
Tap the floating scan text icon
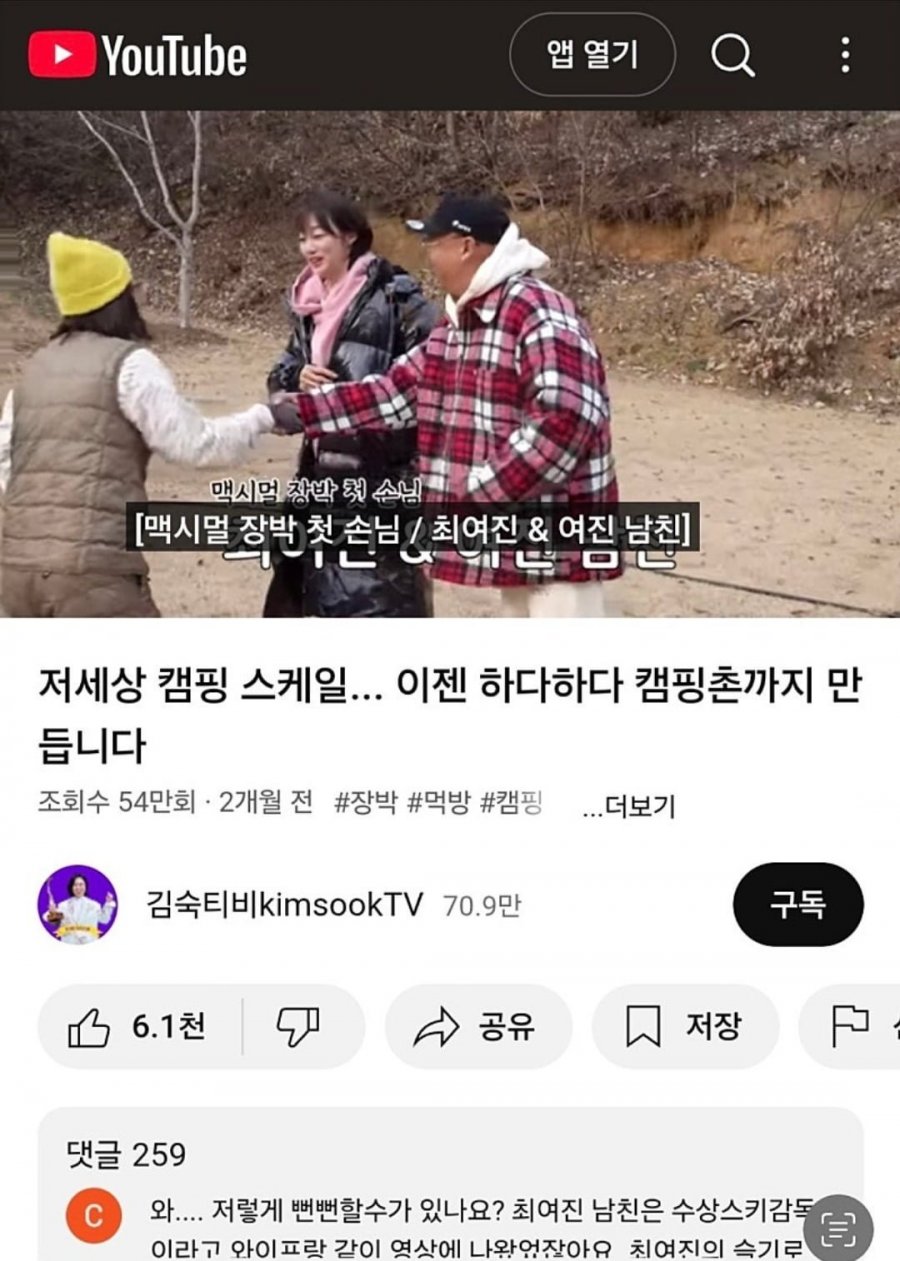click(x=837, y=1228)
